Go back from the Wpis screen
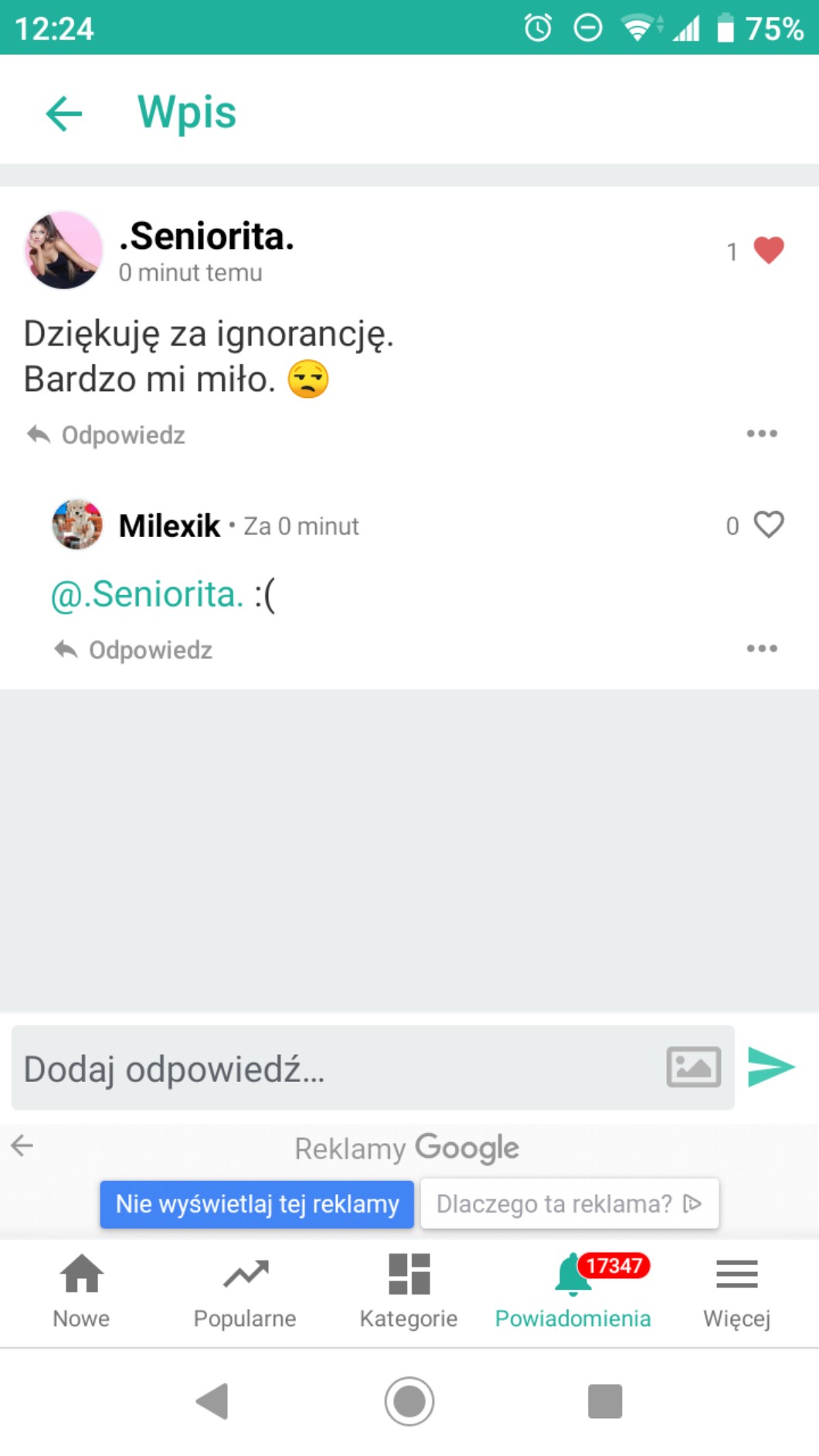Screen dimensions: 819x1456 pos(64,114)
